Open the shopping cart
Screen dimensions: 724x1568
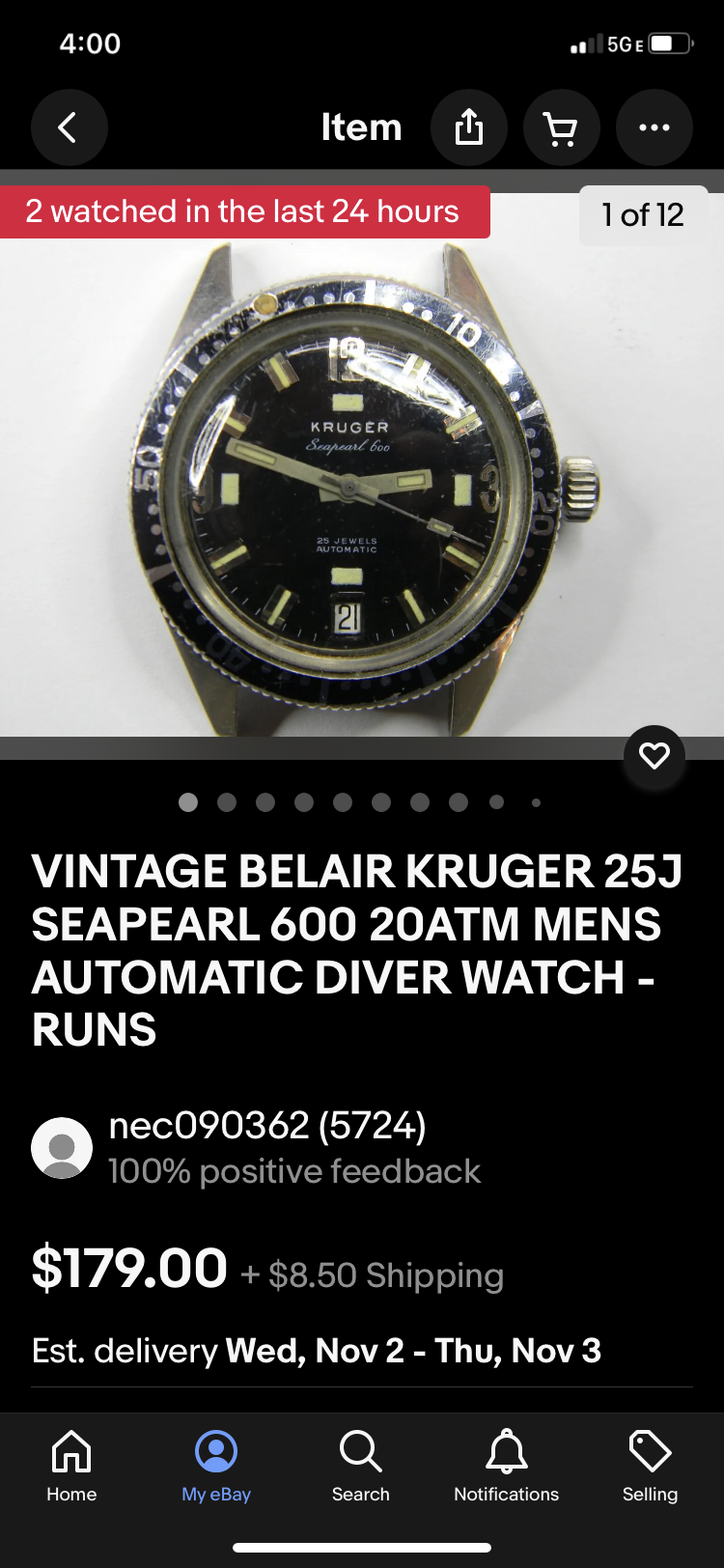[561, 127]
